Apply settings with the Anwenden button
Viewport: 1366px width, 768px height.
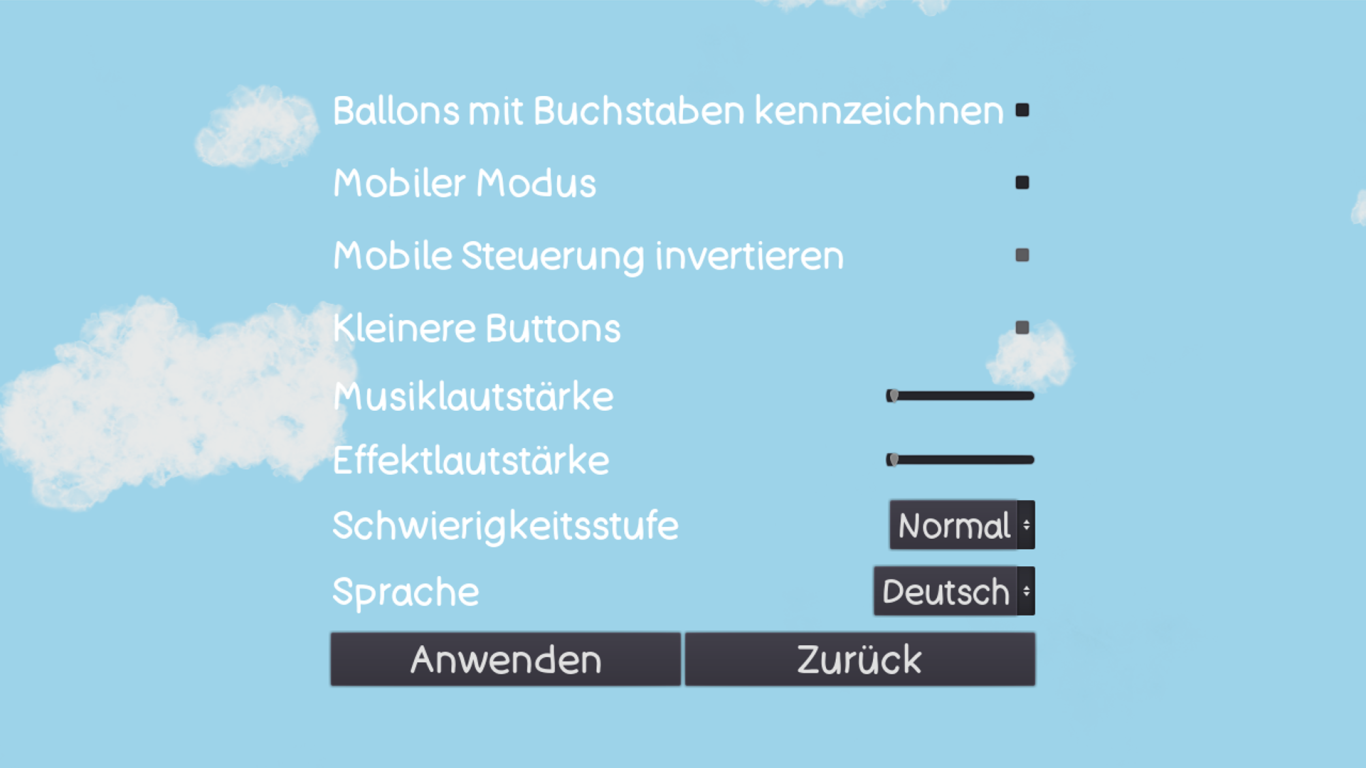(x=505, y=659)
